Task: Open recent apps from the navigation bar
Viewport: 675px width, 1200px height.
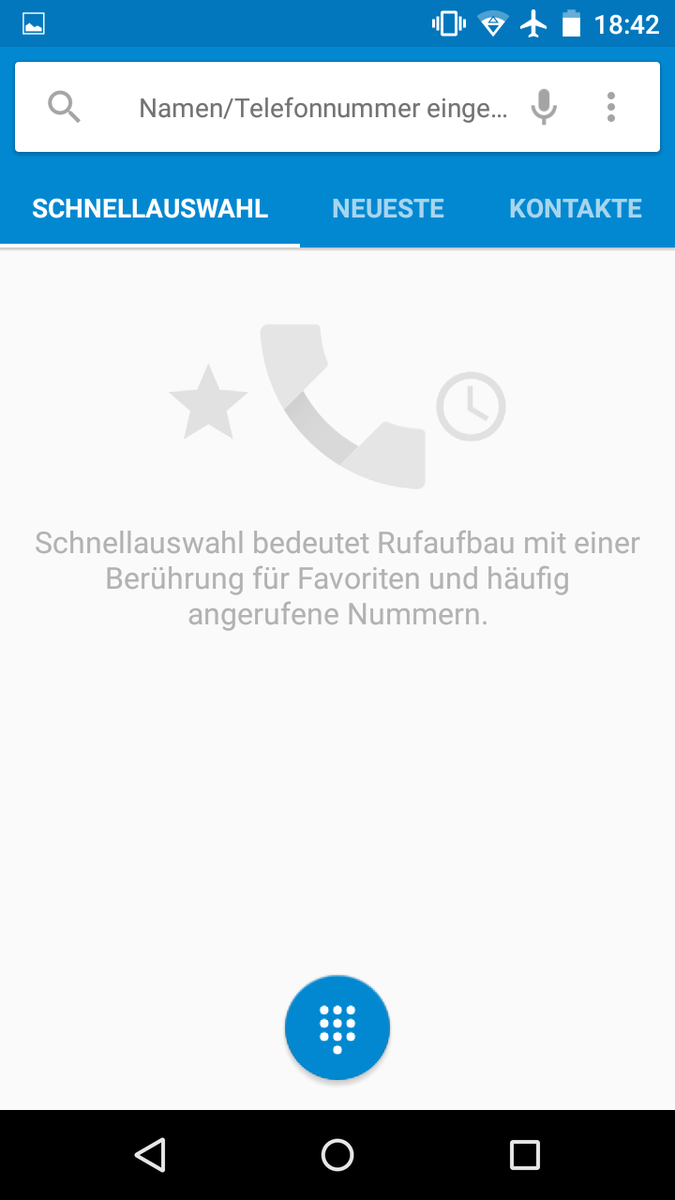Action: (x=525, y=1155)
